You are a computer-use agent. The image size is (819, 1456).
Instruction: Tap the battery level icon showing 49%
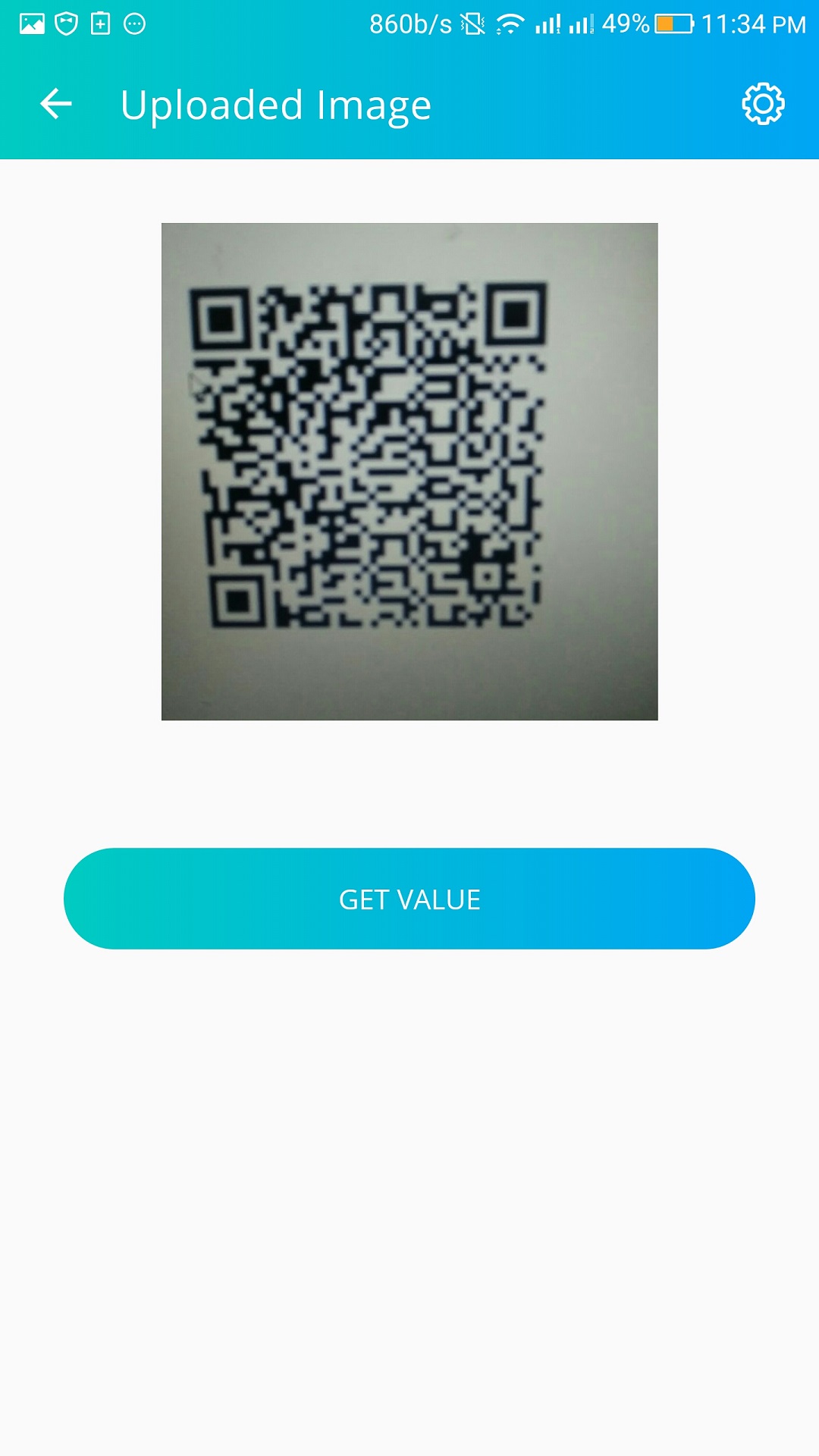(673, 23)
